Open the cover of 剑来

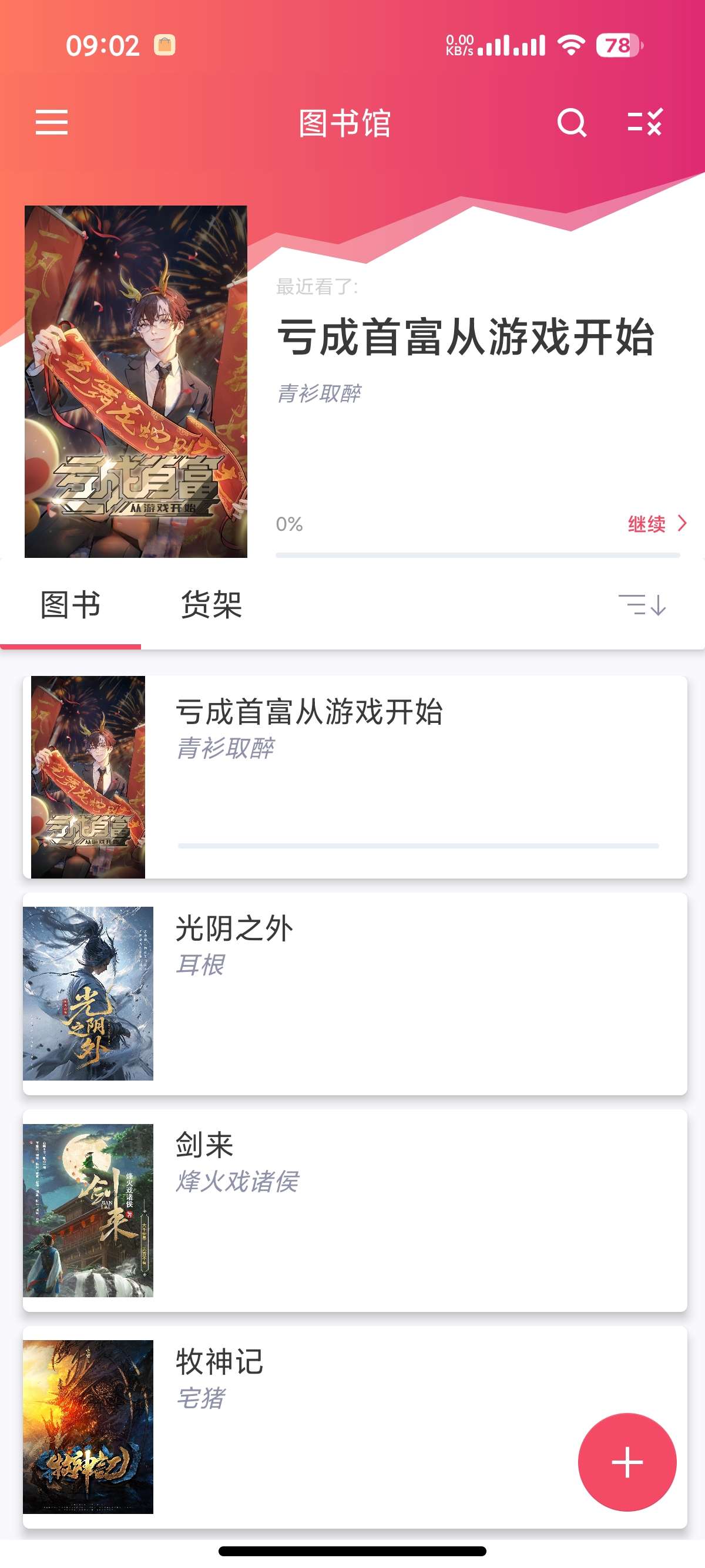(x=88, y=1212)
